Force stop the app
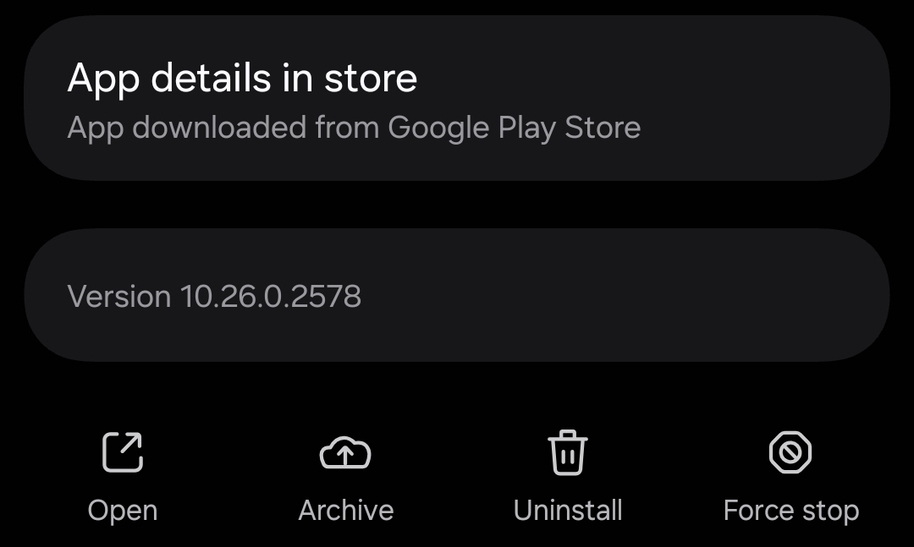The width and height of the screenshot is (914, 547). click(790, 477)
